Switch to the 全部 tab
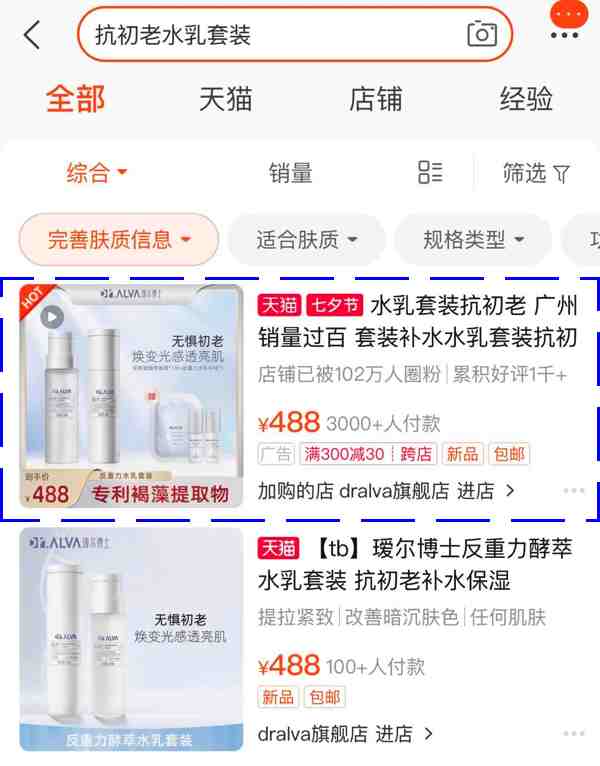 coord(75,99)
